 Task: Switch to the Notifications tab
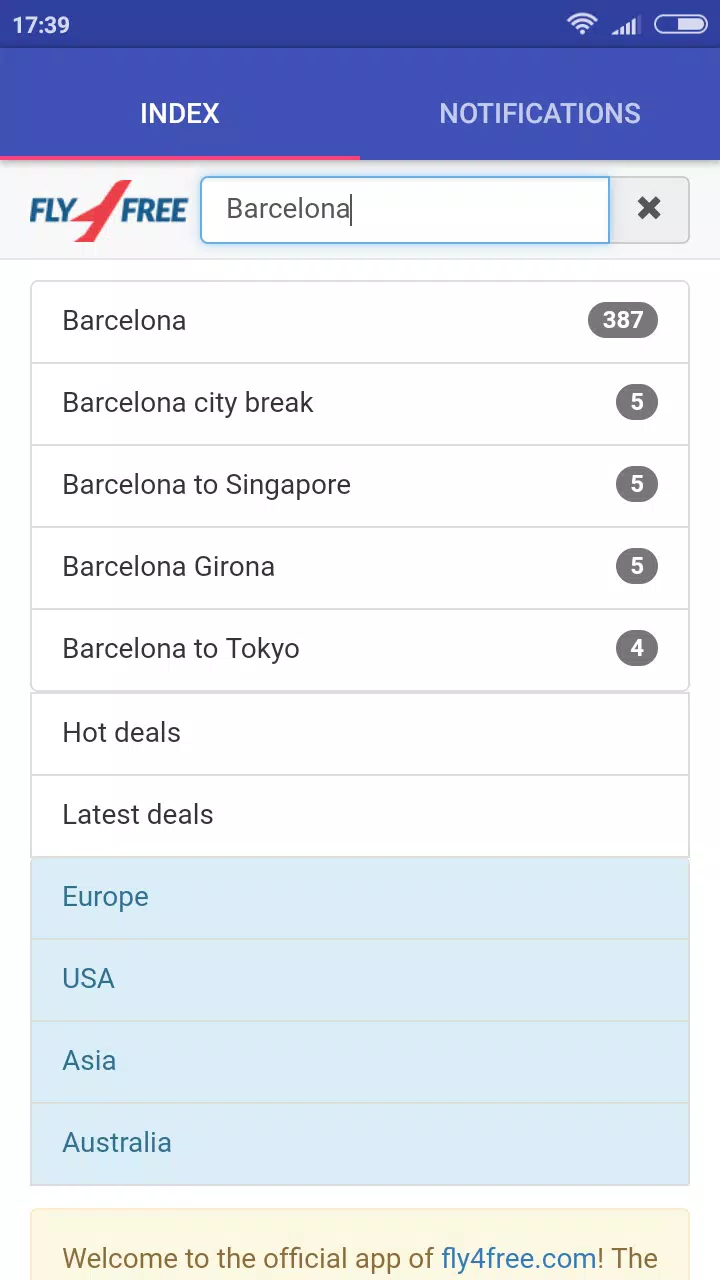pyautogui.click(x=540, y=113)
